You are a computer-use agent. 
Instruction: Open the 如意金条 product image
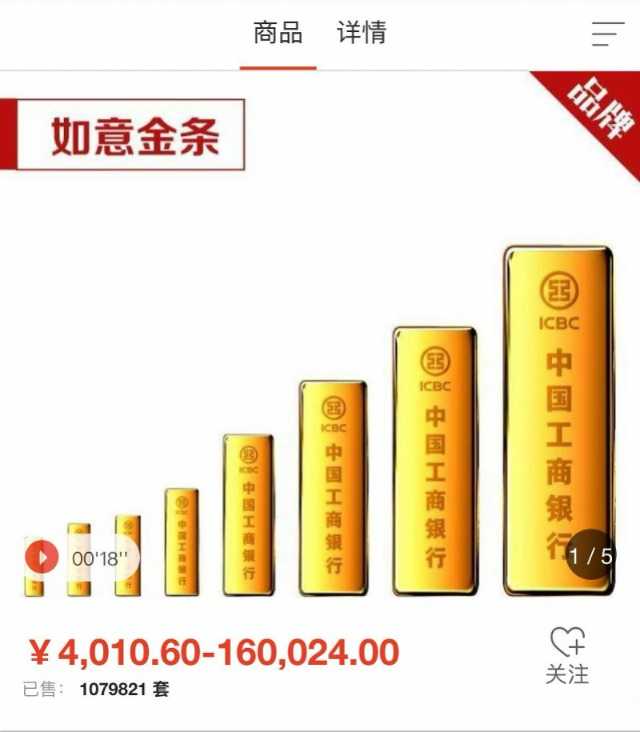click(x=320, y=400)
